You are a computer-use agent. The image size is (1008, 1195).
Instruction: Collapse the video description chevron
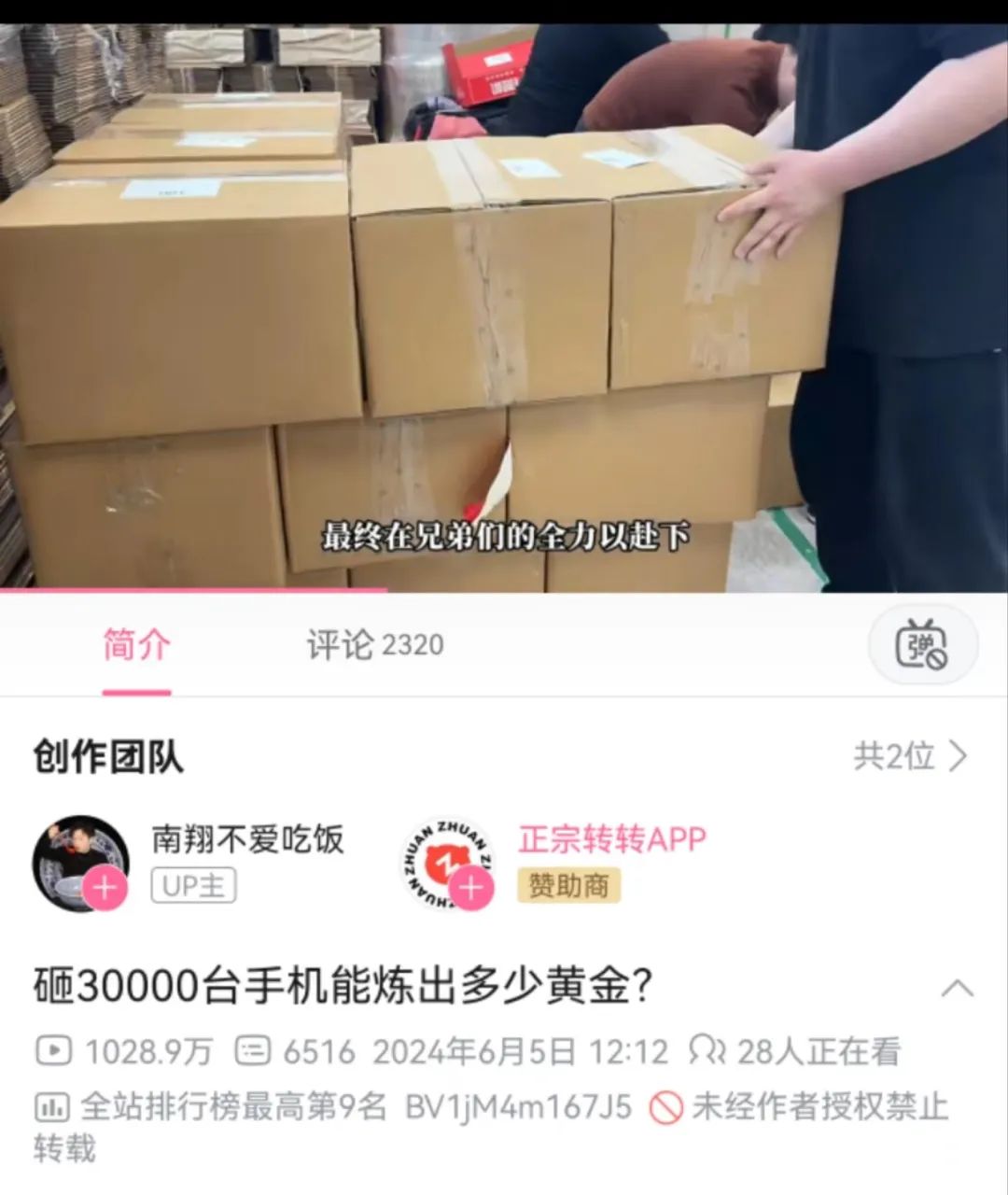pos(958,988)
